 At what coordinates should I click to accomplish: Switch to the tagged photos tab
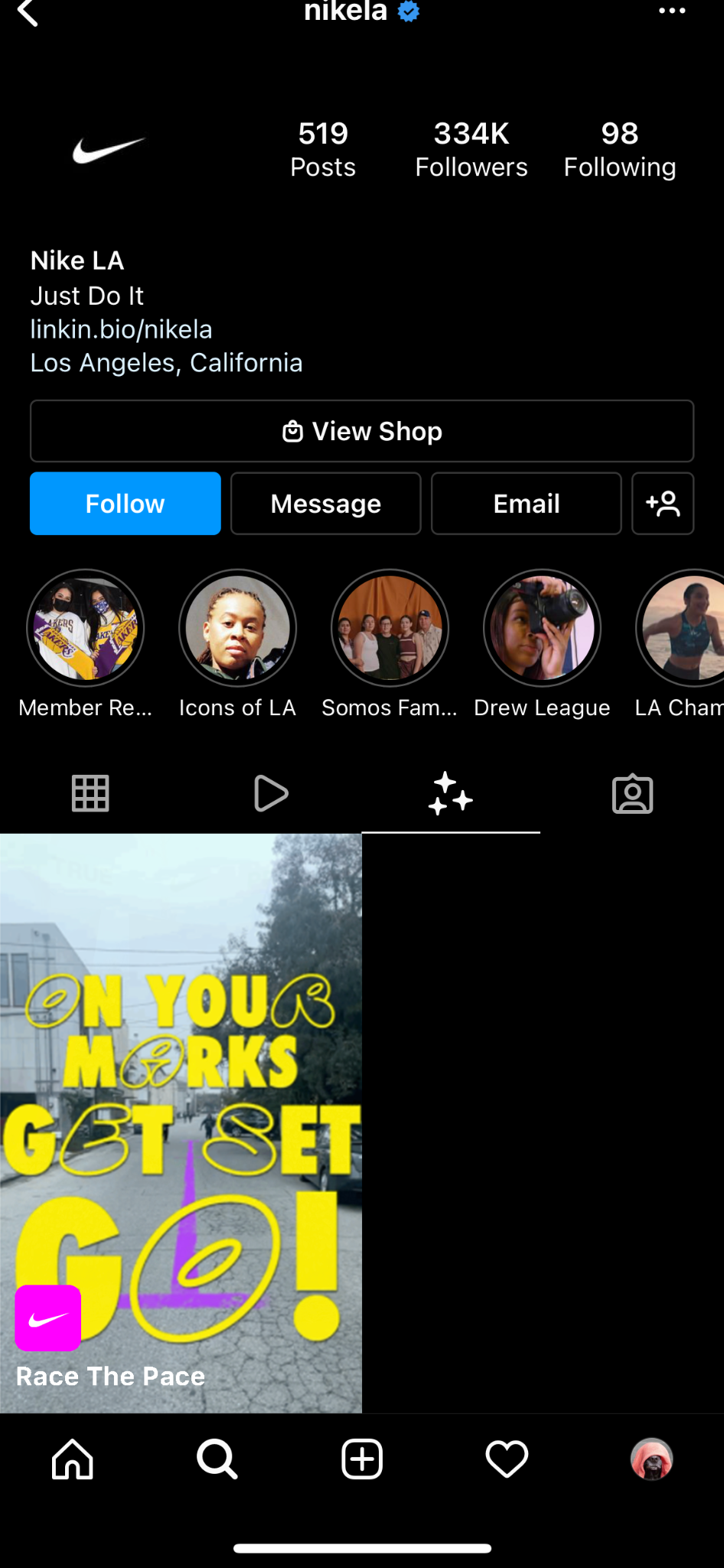click(x=632, y=793)
